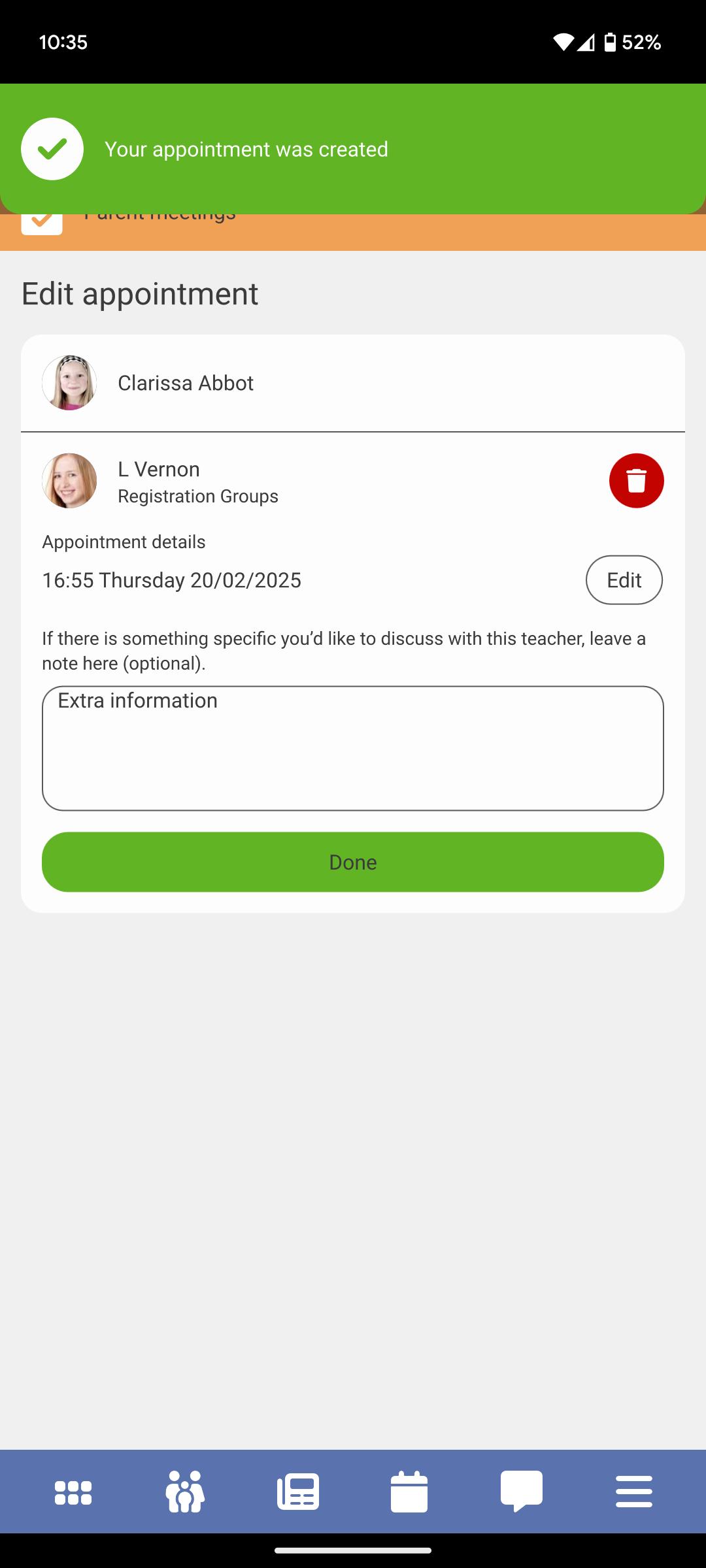
Task: Open the news tab
Action: (x=298, y=1492)
